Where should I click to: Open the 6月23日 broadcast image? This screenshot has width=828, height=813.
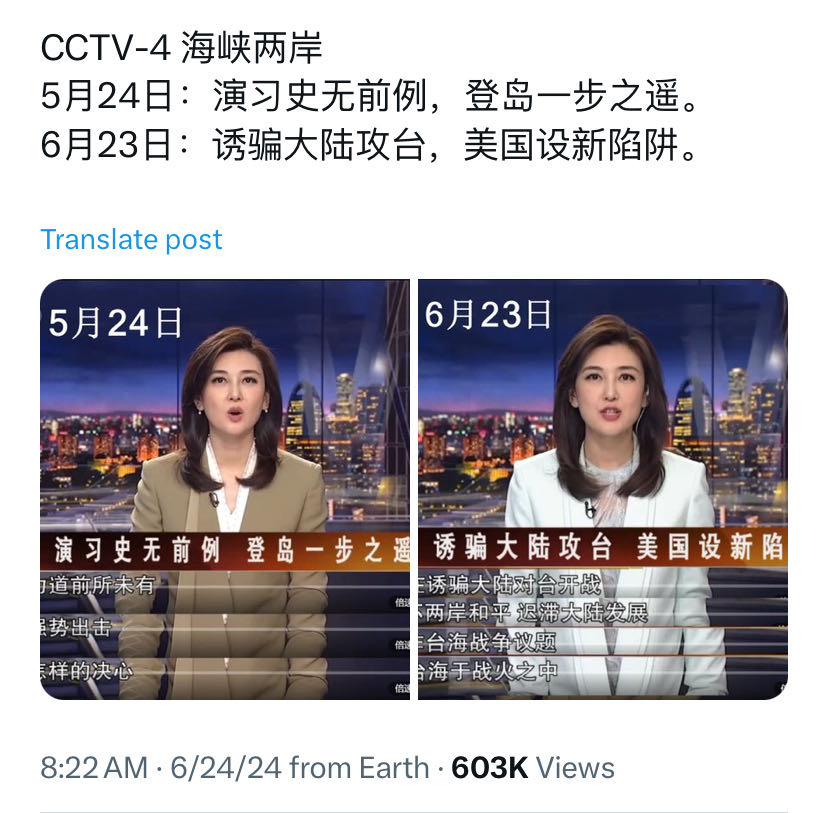tap(602, 488)
